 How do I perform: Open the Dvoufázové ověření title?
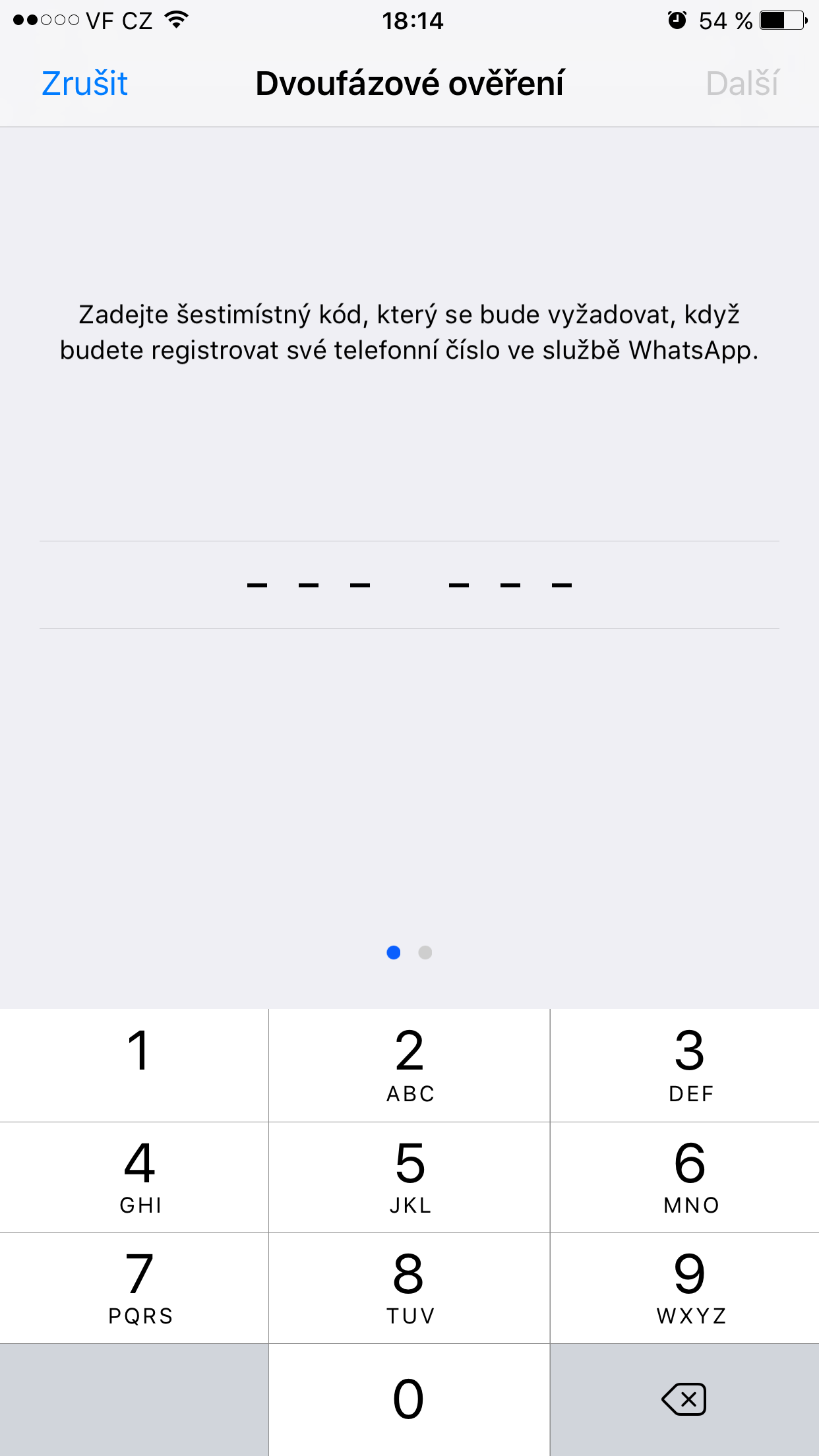409,83
